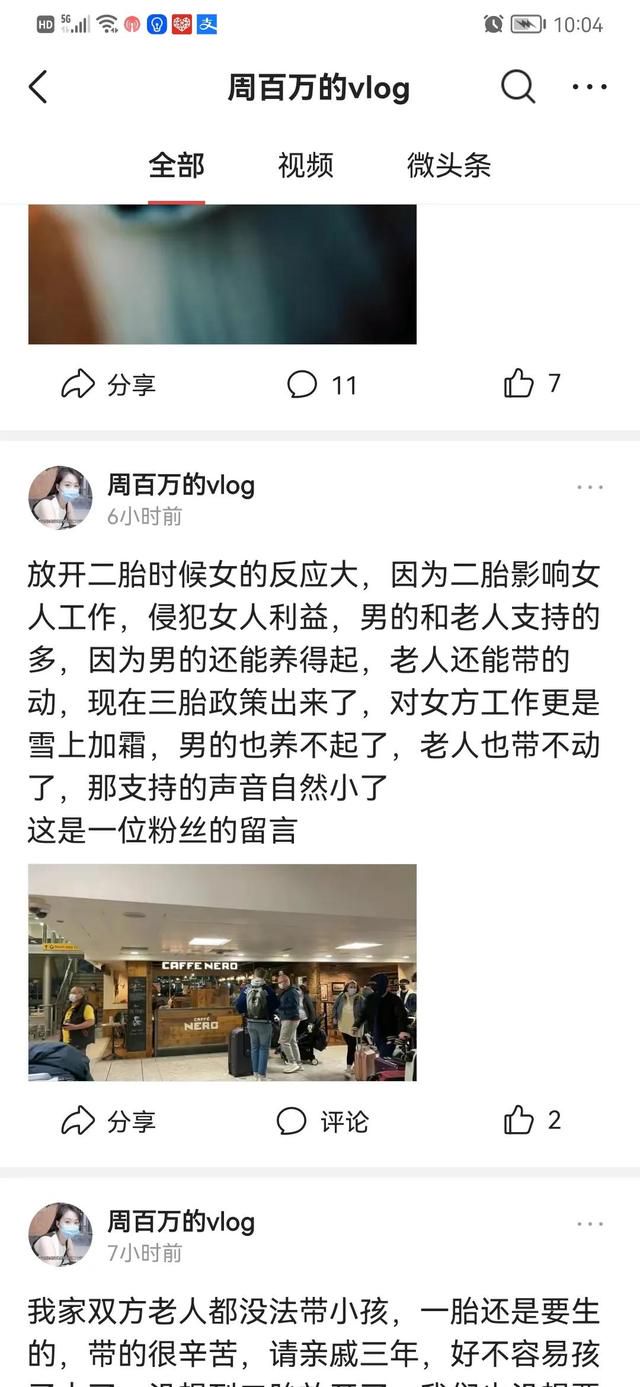Share the 三胎政策 post

108,1121
